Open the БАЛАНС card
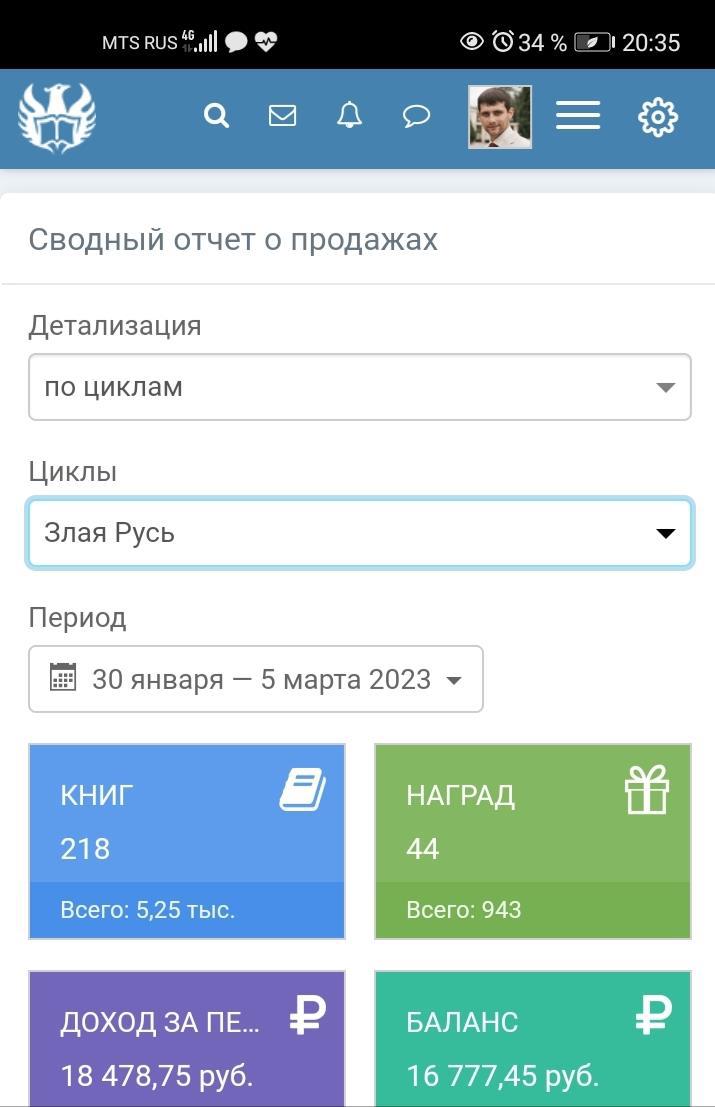The image size is (715, 1107). [533, 1040]
